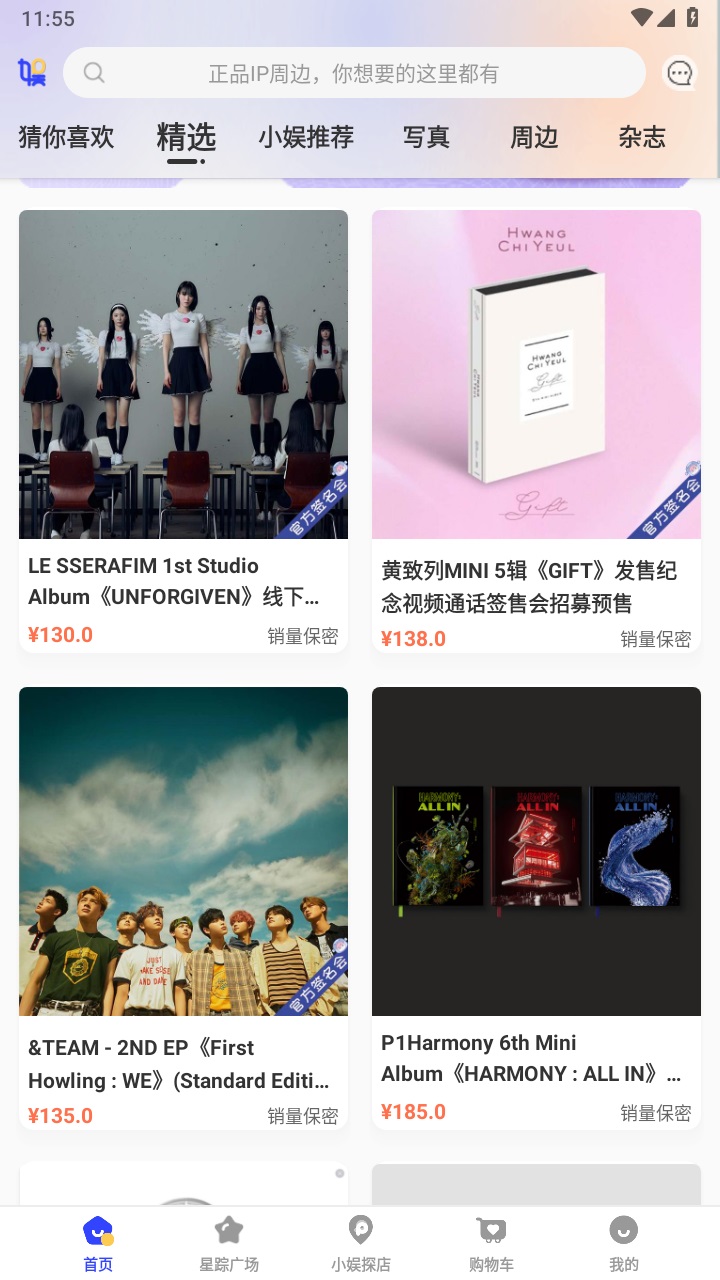Image resolution: width=720 pixels, height=1280 pixels.
Task: Open the orders icon beside the search bar
Action: [33, 72]
